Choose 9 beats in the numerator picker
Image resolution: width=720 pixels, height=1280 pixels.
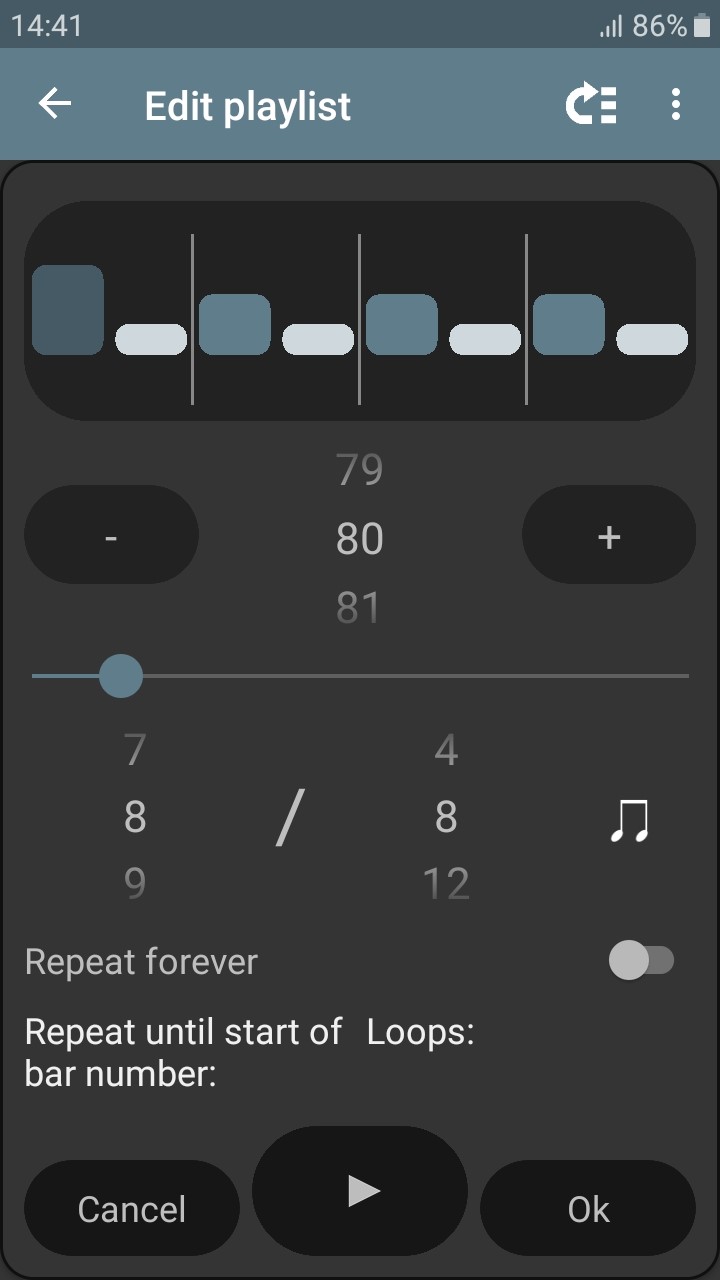point(135,884)
